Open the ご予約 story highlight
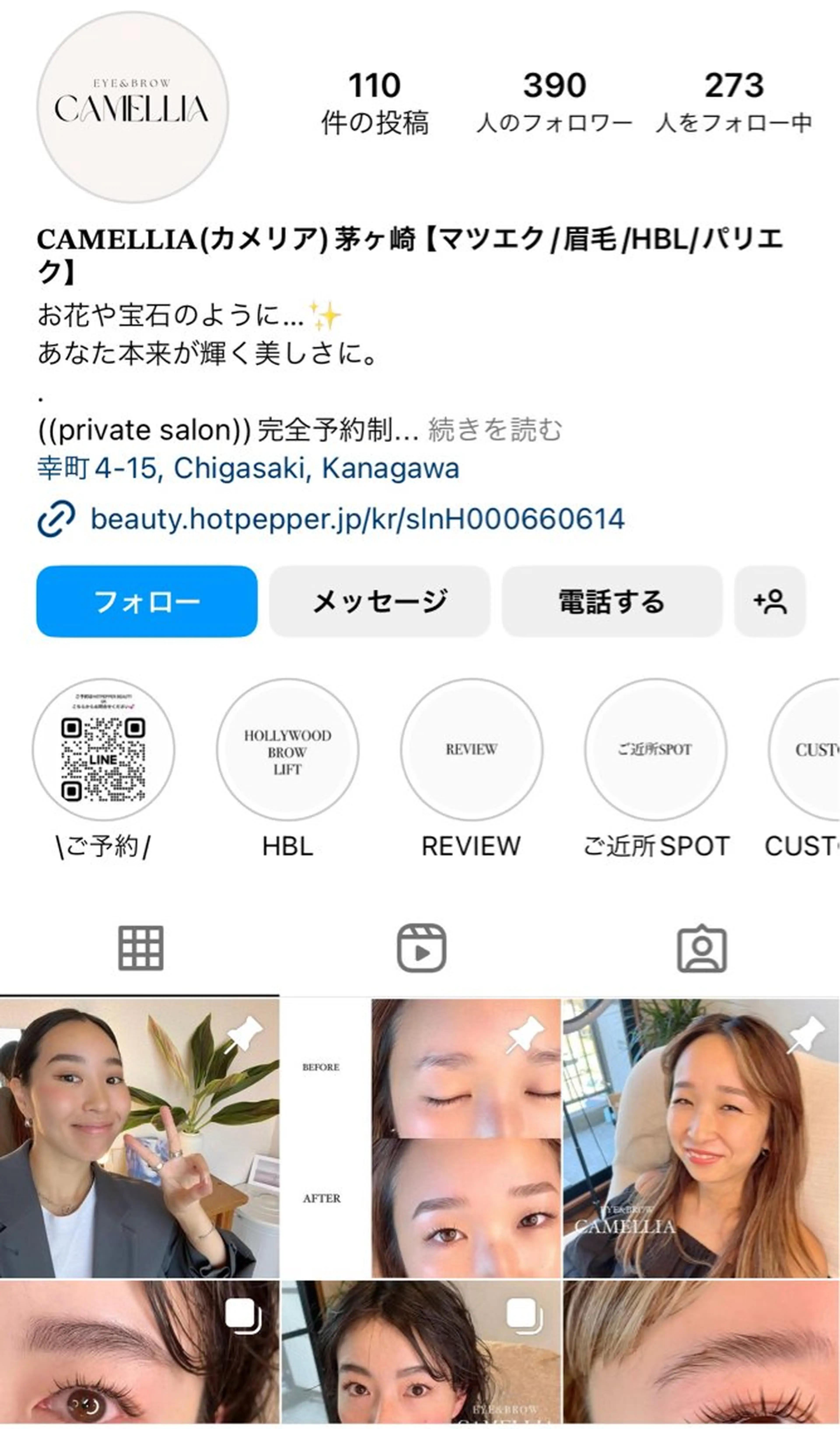Image resolution: width=840 pixels, height=1429 pixels. (103, 750)
